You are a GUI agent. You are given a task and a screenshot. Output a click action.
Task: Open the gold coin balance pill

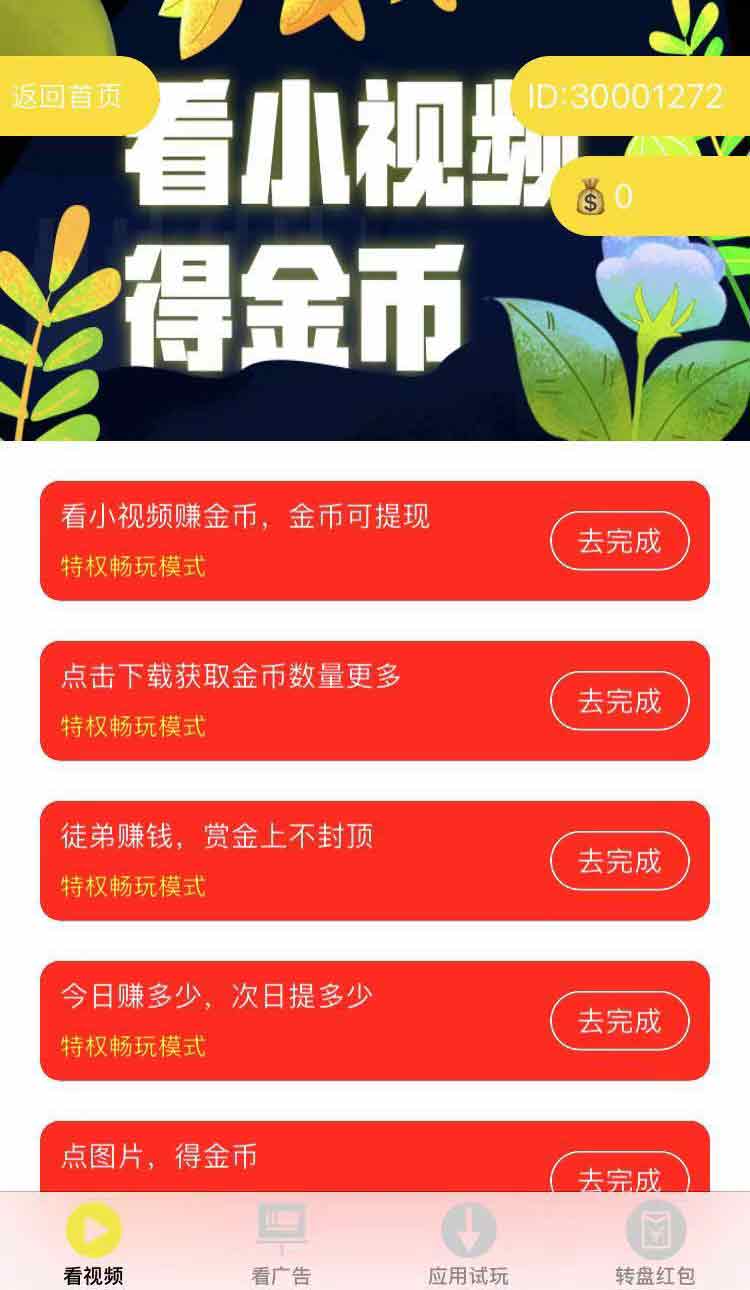(650, 196)
